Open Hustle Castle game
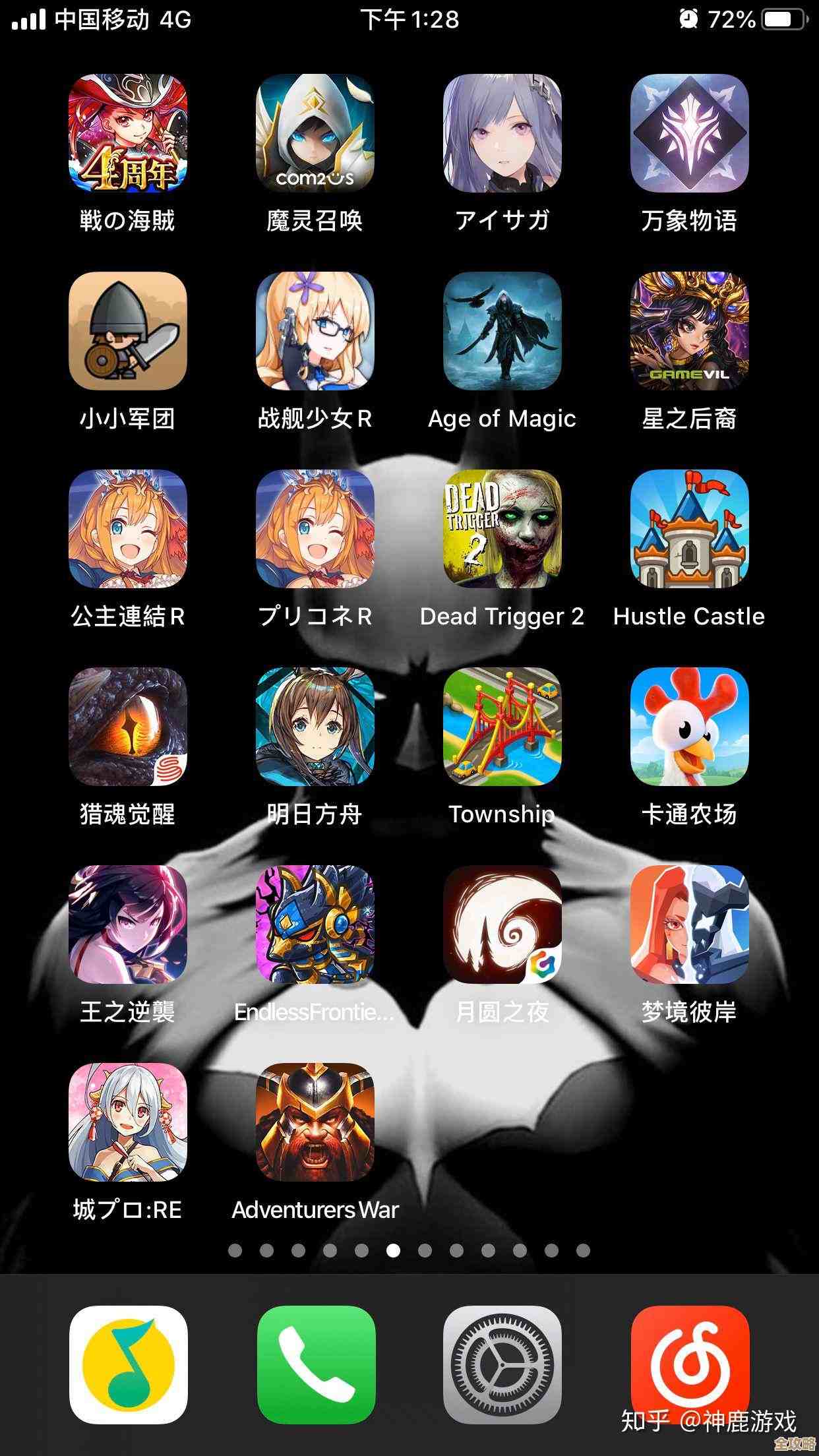Image resolution: width=819 pixels, height=1456 pixels. 689,529
